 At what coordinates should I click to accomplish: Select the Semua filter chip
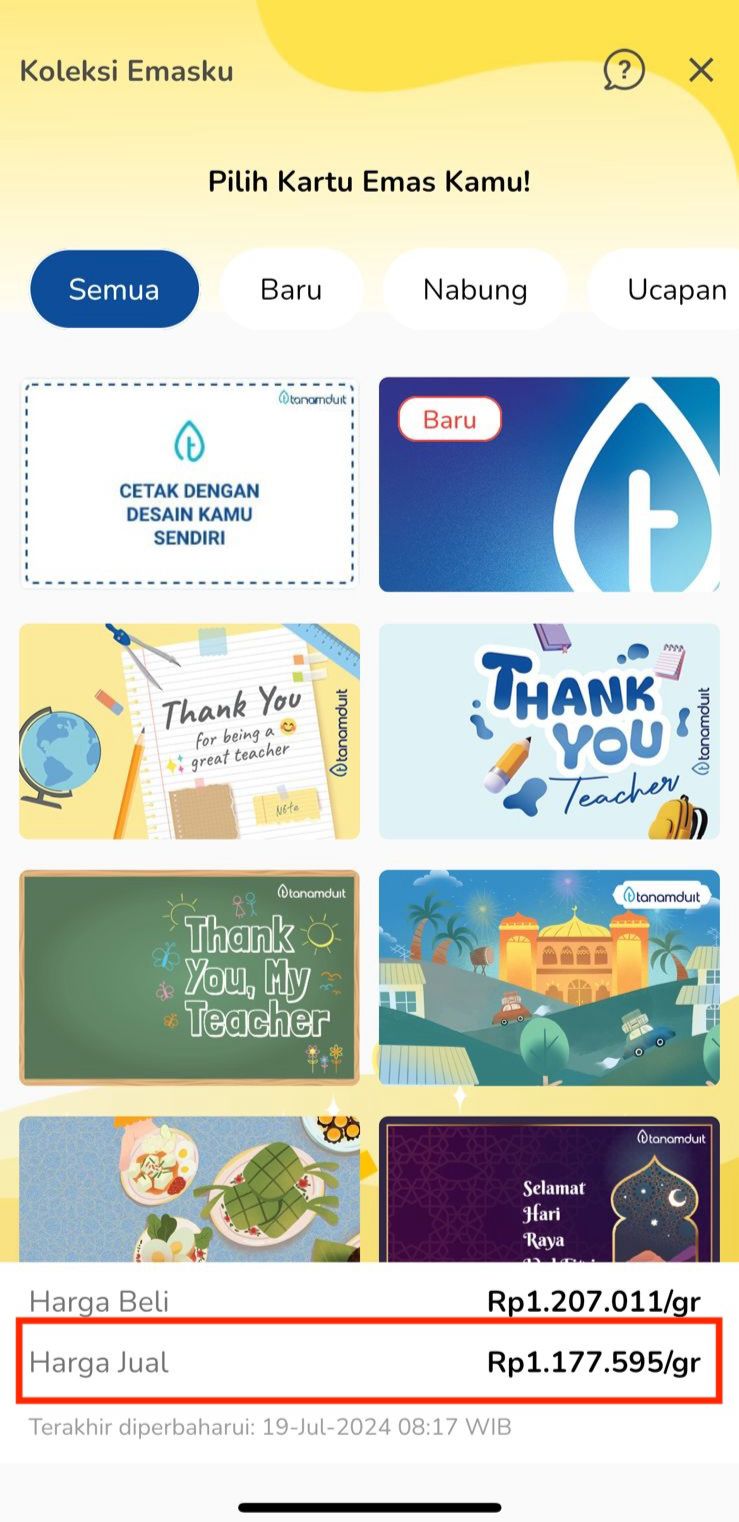(x=114, y=290)
